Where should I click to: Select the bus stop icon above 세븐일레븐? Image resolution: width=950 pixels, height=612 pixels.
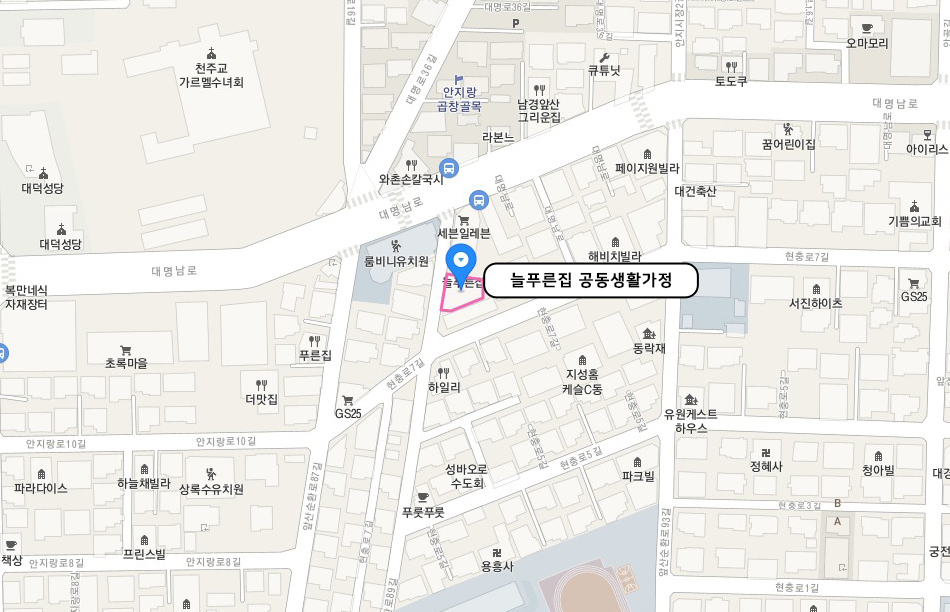[478, 199]
